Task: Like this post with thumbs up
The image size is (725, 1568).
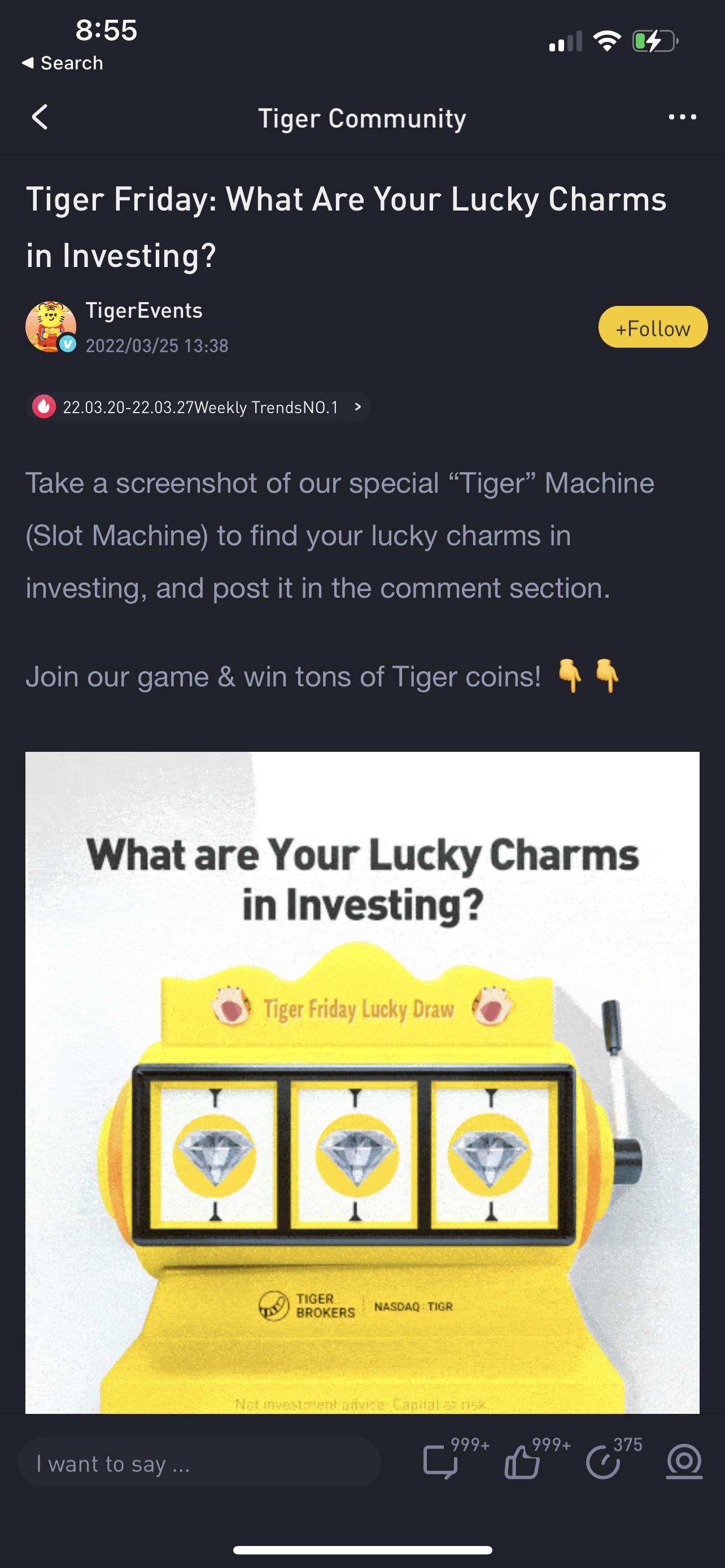Action: [522, 1461]
